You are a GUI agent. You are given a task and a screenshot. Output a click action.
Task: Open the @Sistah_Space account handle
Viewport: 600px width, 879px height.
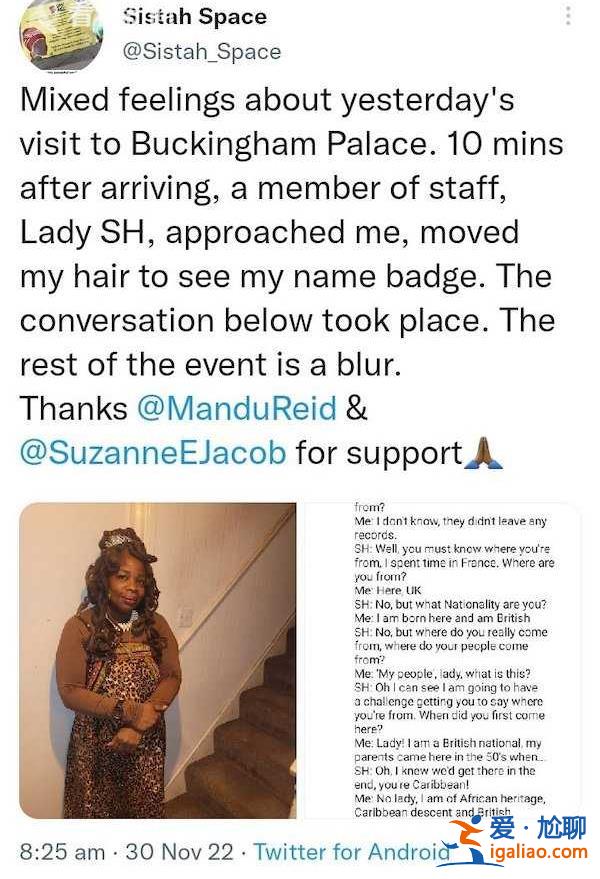click(x=201, y=51)
